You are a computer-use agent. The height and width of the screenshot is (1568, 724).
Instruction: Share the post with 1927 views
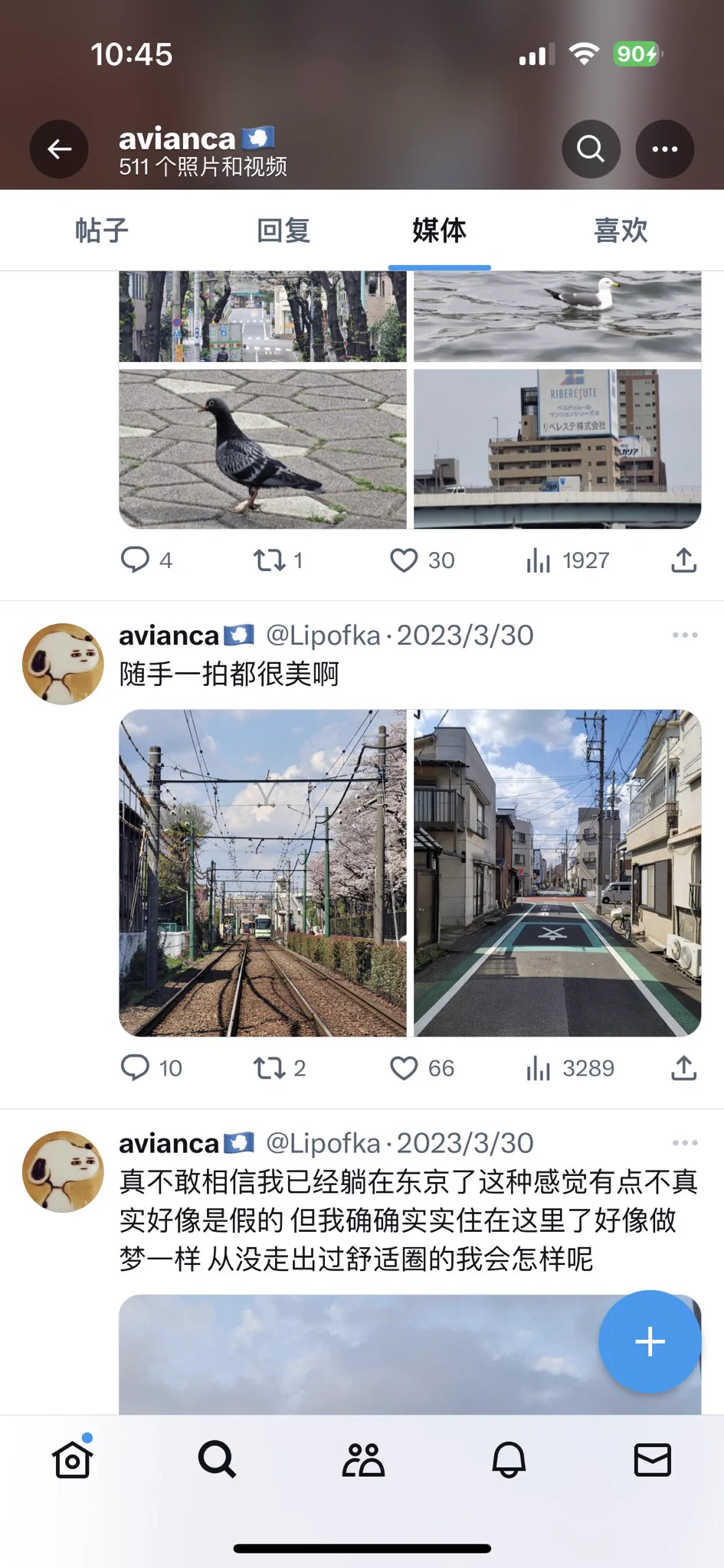pyautogui.click(x=683, y=560)
